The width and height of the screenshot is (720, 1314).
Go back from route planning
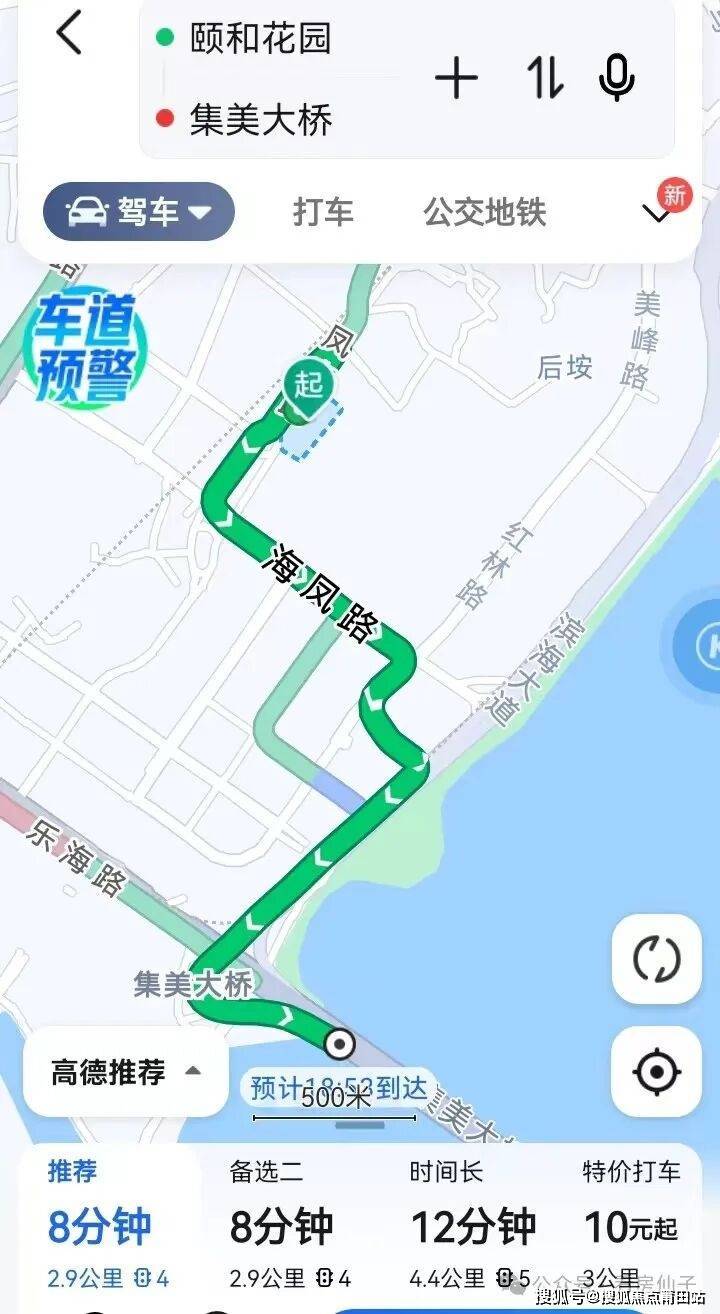[68, 34]
